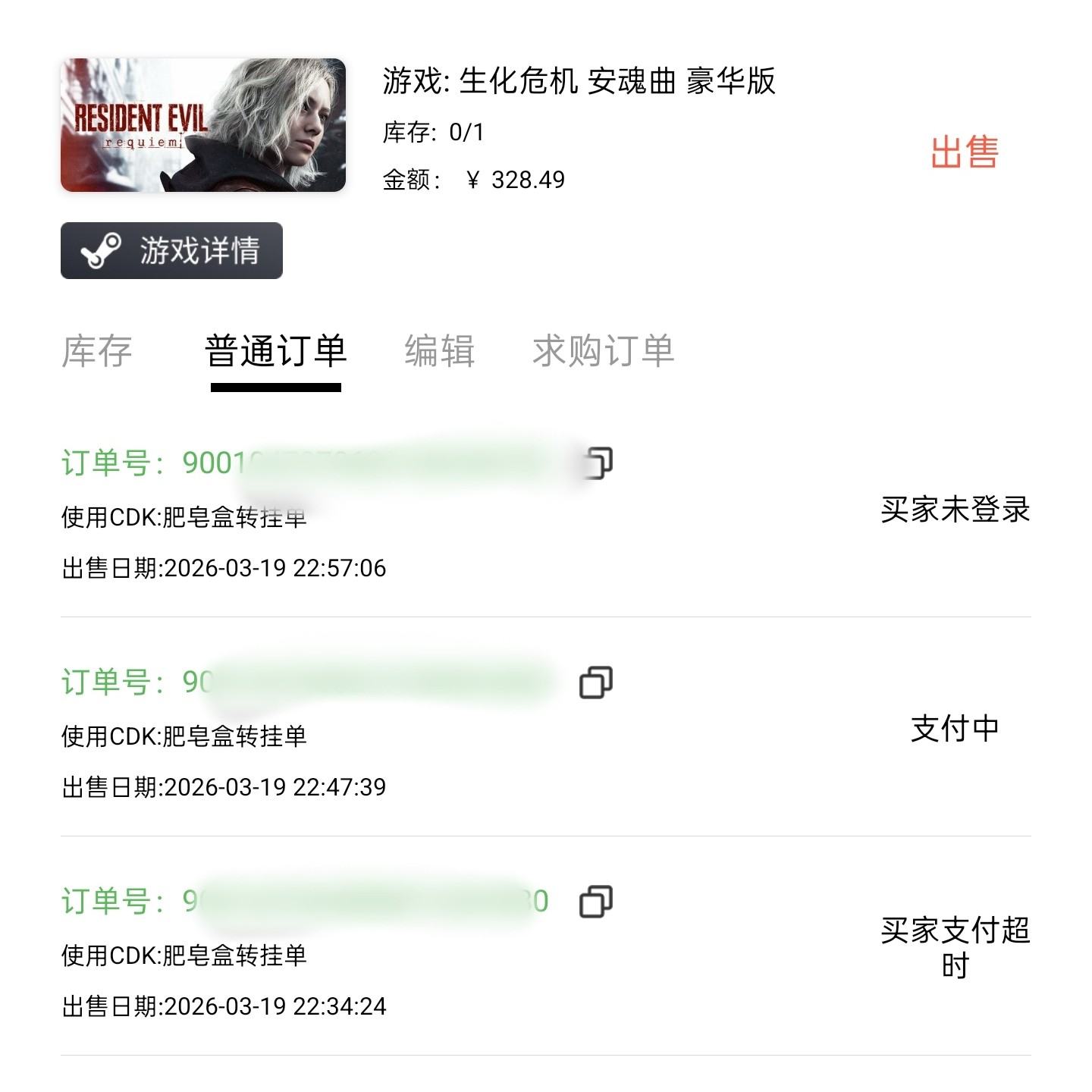This screenshot has width=1092, height=1092.
Task: Copy order number of the 22:57:06 order
Action: (x=597, y=463)
